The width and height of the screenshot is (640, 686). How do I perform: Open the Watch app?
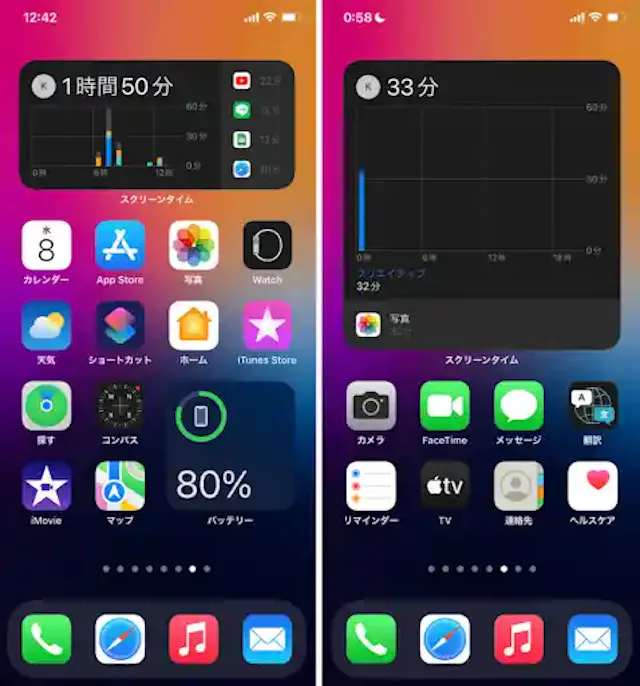[267, 246]
